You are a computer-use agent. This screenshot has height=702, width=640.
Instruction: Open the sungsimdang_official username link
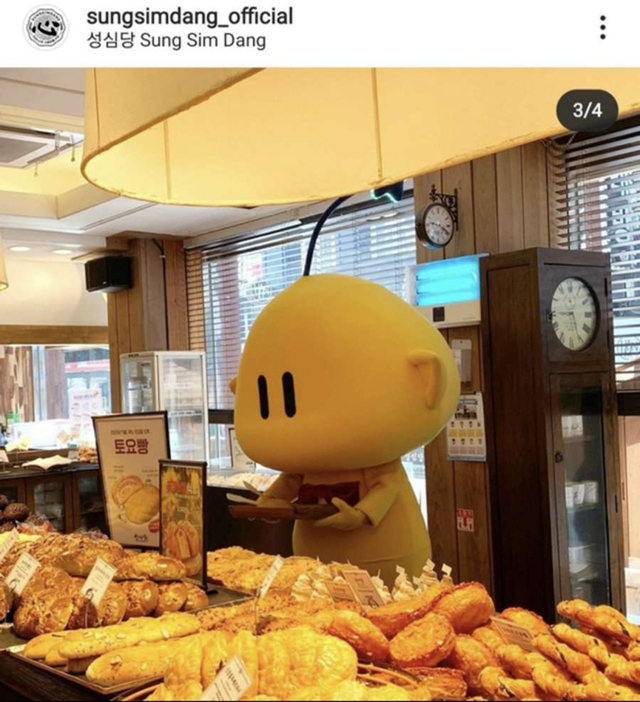click(x=189, y=16)
